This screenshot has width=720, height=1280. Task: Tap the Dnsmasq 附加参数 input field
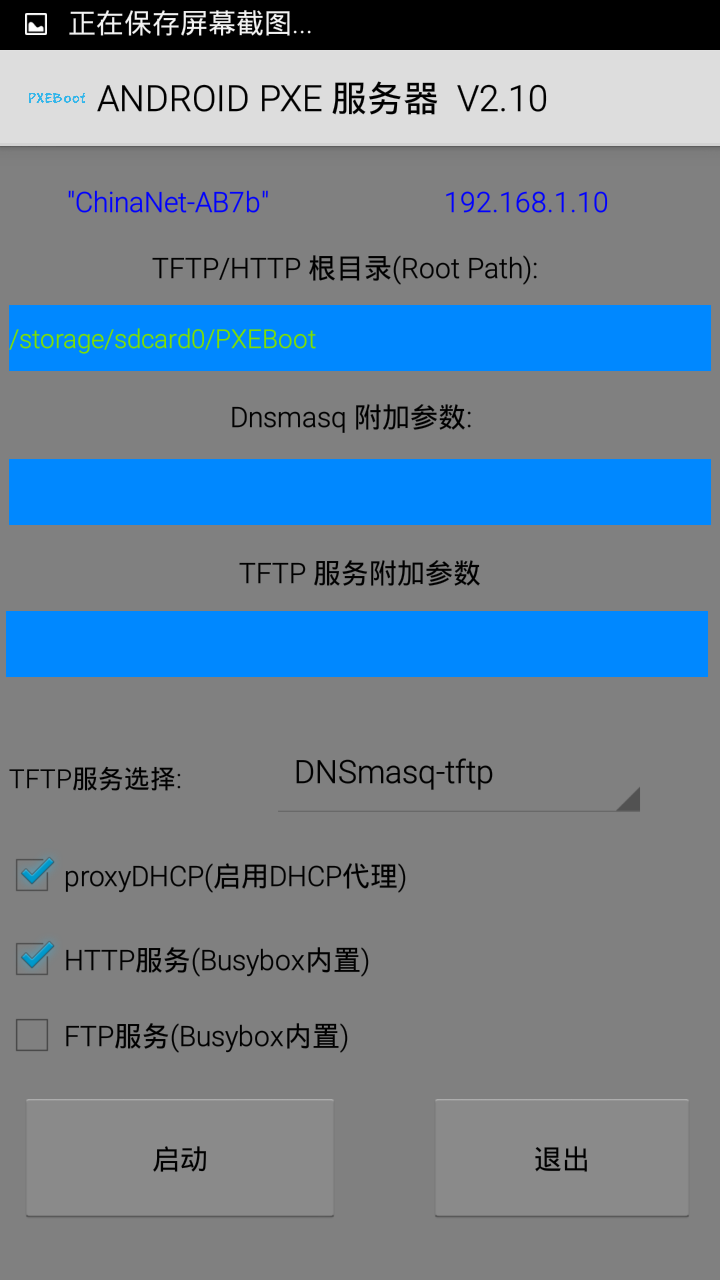coord(360,492)
